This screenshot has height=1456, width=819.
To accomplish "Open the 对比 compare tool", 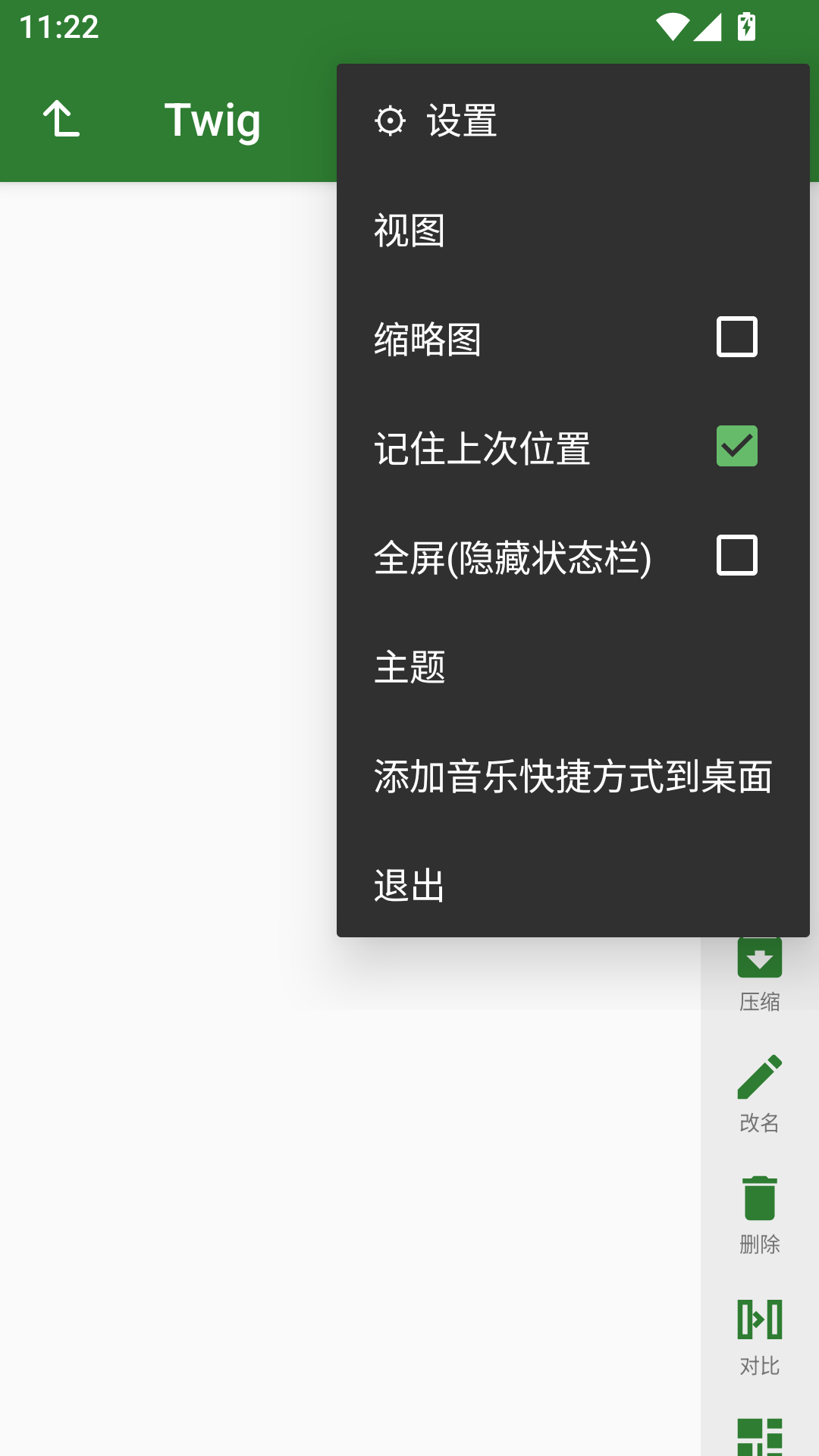I will (x=760, y=1336).
